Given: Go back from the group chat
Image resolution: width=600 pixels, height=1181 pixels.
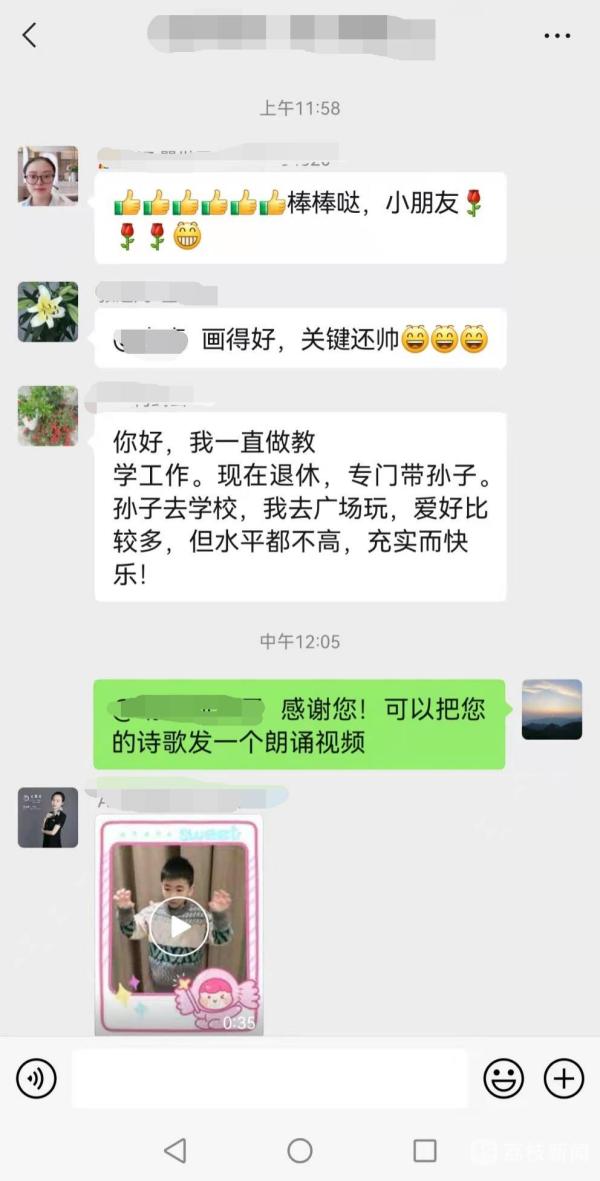Looking at the screenshot, I should [29, 35].
